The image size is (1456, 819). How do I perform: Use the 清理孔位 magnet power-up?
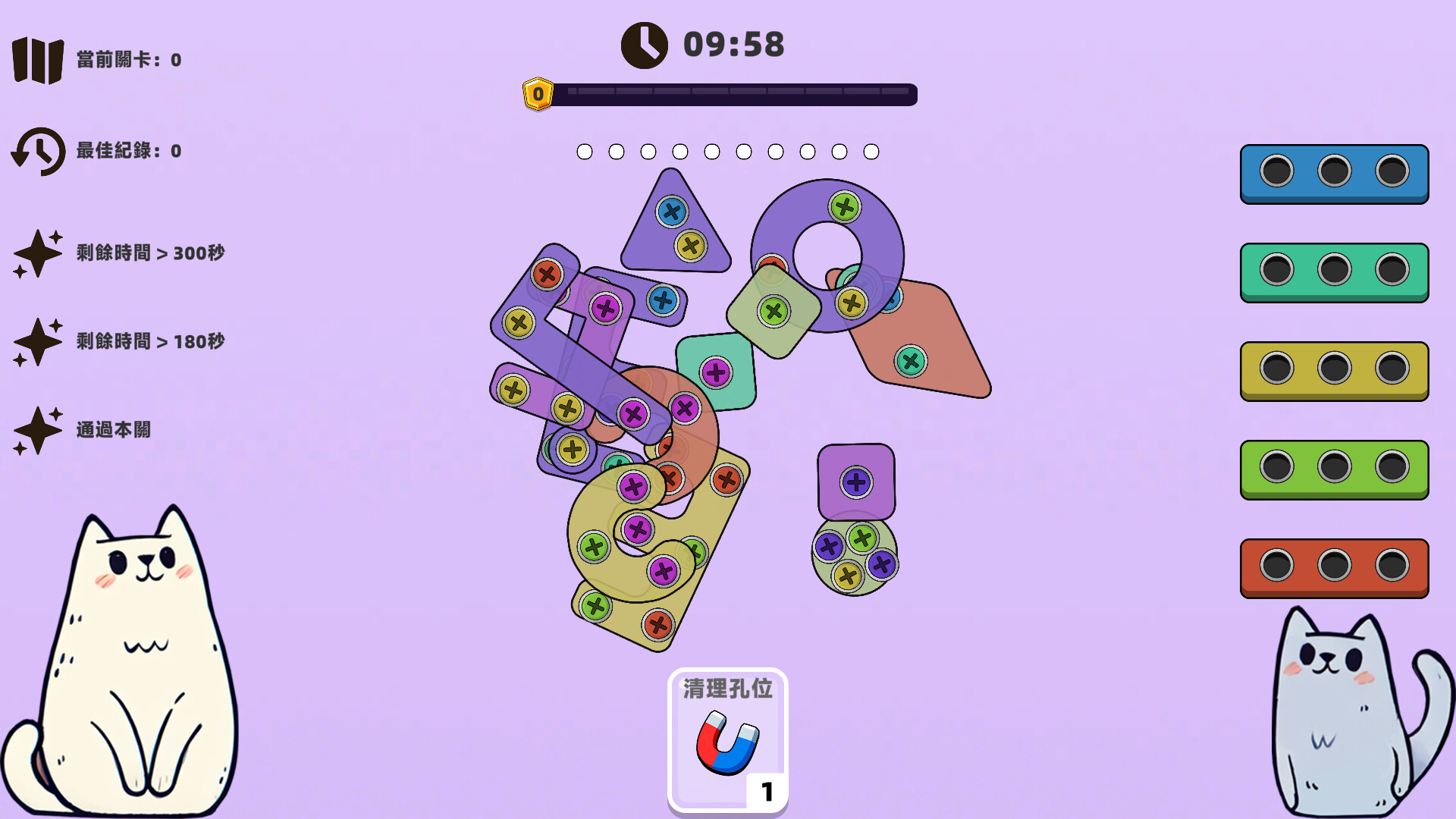[x=727, y=739]
